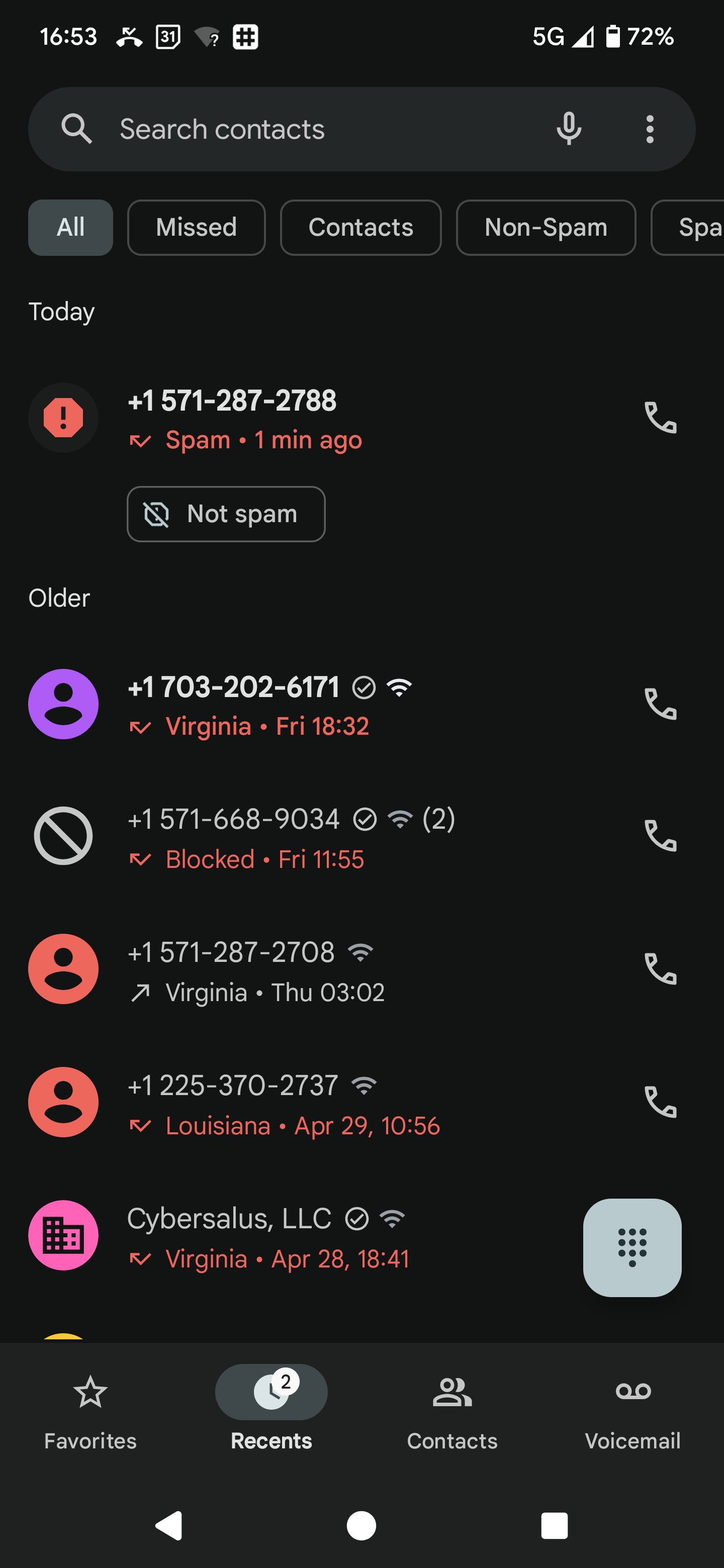Image resolution: width=724 pixels, height=1568 pixels.
Task: Filter calls by Missed
Action: pyautogui.click(x=196, y=228)
